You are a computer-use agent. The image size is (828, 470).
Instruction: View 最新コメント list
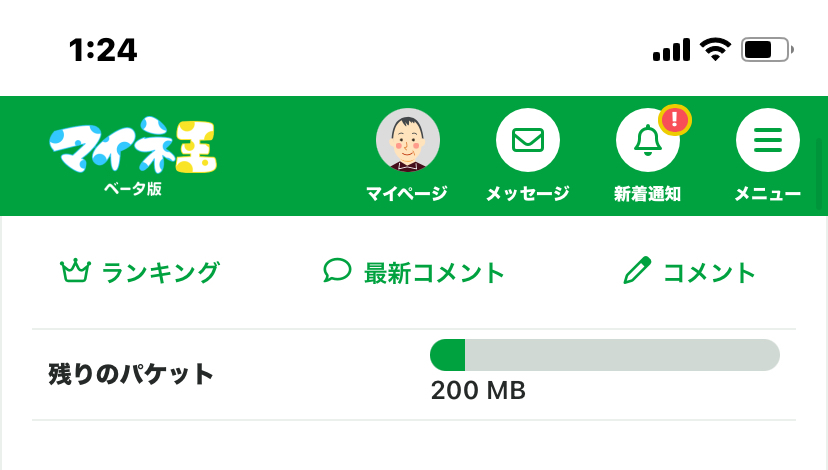pyautogui.click(x=414, y=272)
